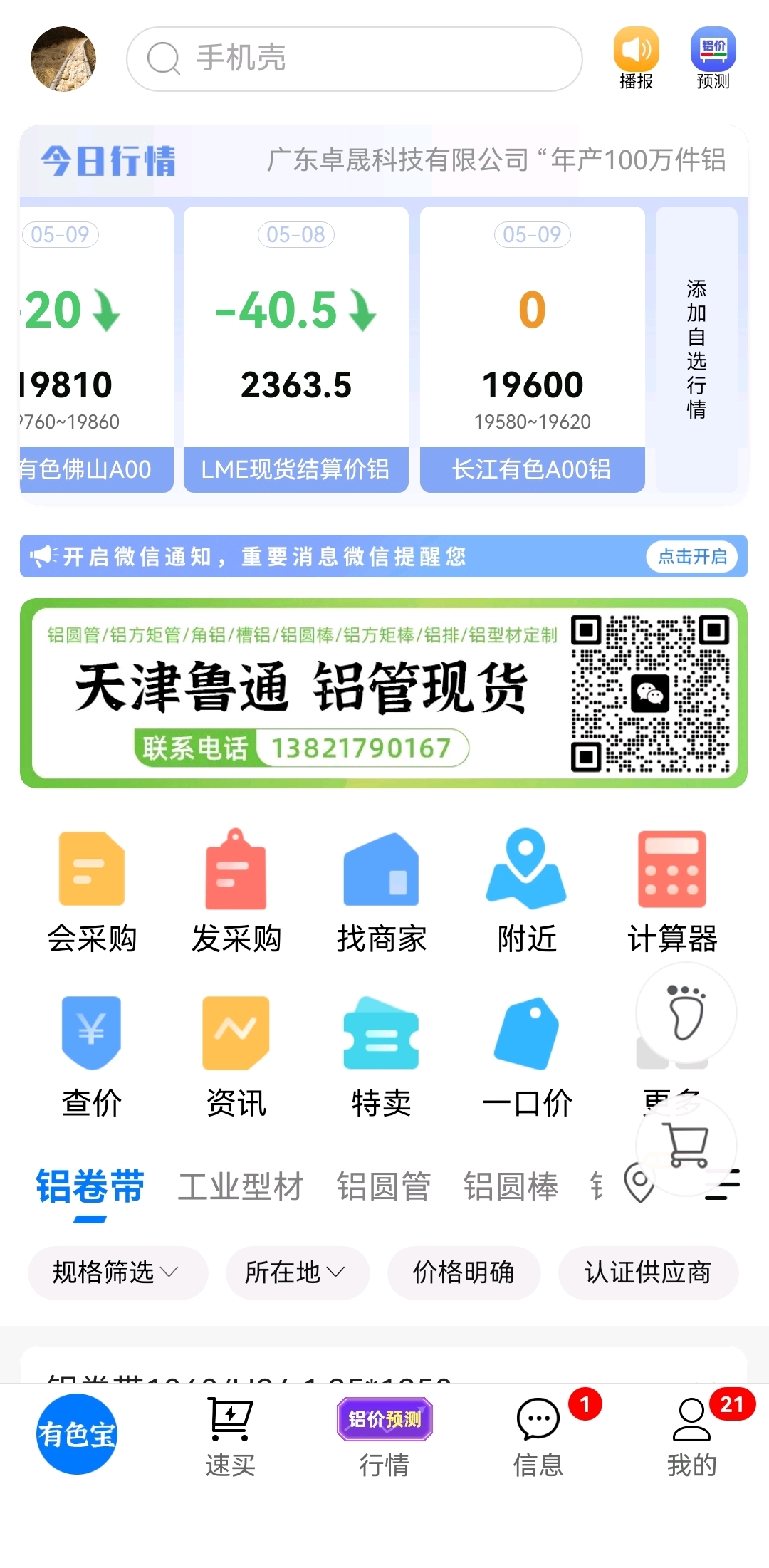Screen dimensions: 769x1568
Task: Open the 计算器 tool
Action: click(672, 892)
